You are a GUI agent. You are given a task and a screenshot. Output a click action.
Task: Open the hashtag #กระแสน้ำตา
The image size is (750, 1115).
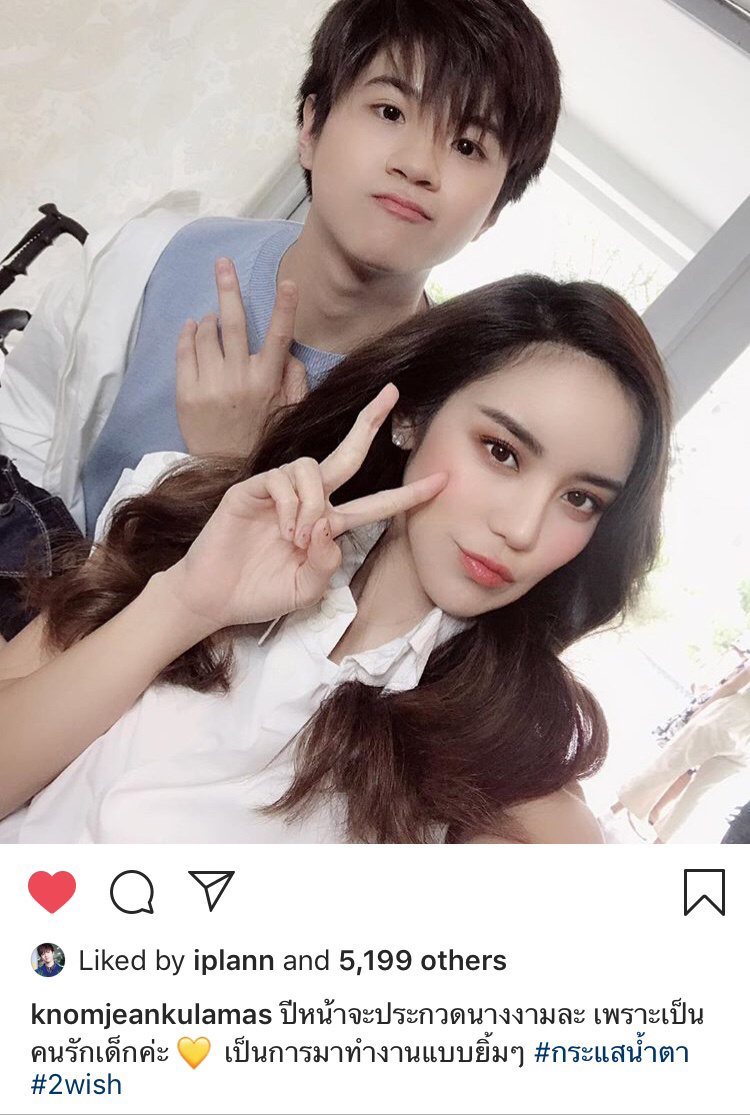coord(612,1052)
